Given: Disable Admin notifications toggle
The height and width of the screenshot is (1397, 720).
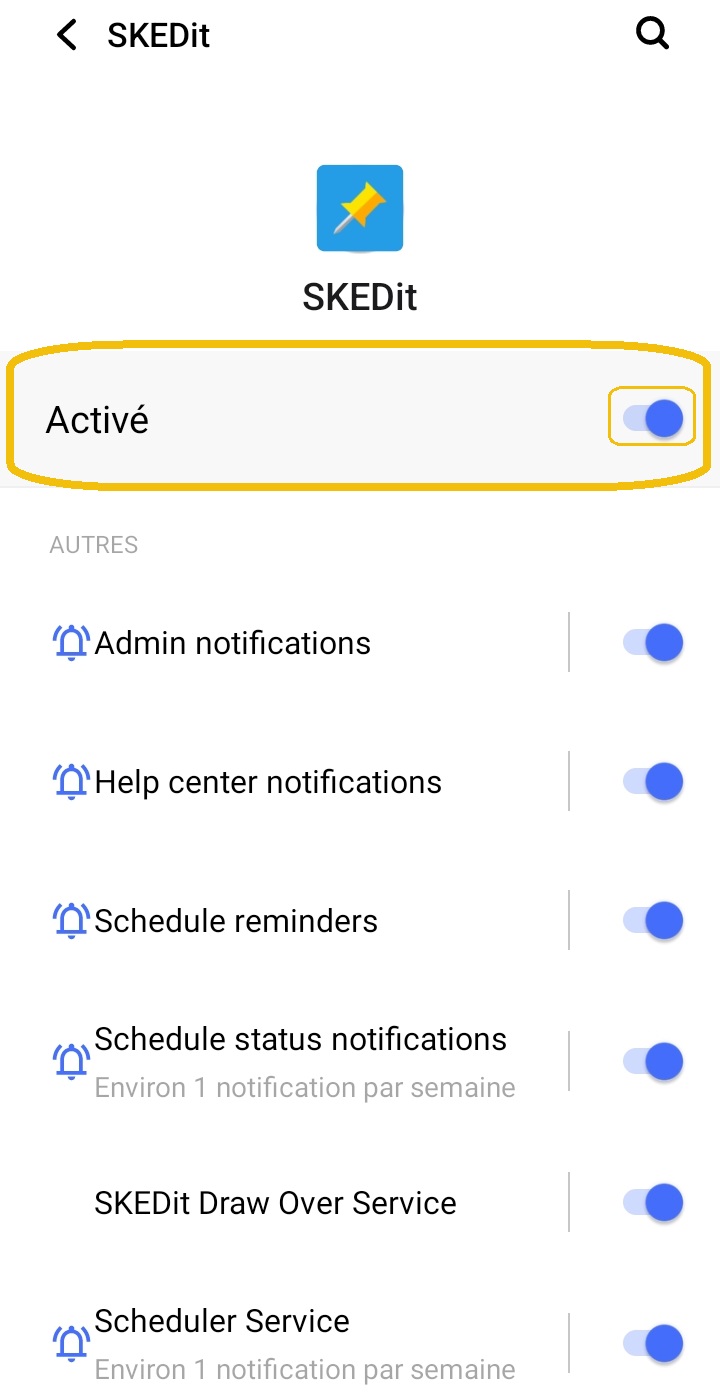Looking at the screenshot, I should [x=653, y=642].
